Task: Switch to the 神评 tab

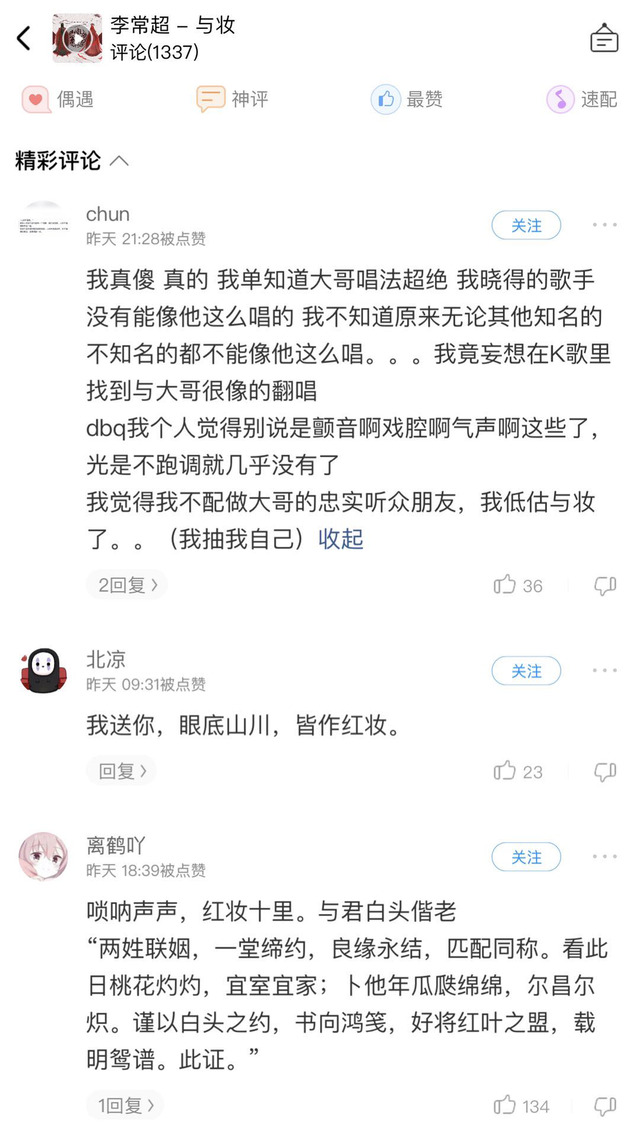Action: point(232,99)
